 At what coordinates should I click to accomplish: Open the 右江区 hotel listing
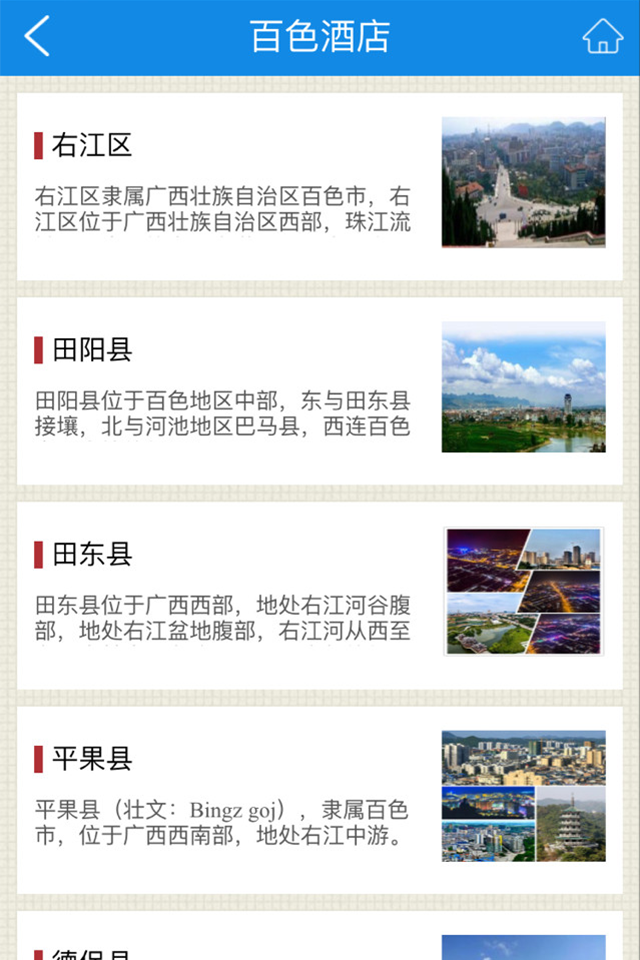[x=319, y=186]
